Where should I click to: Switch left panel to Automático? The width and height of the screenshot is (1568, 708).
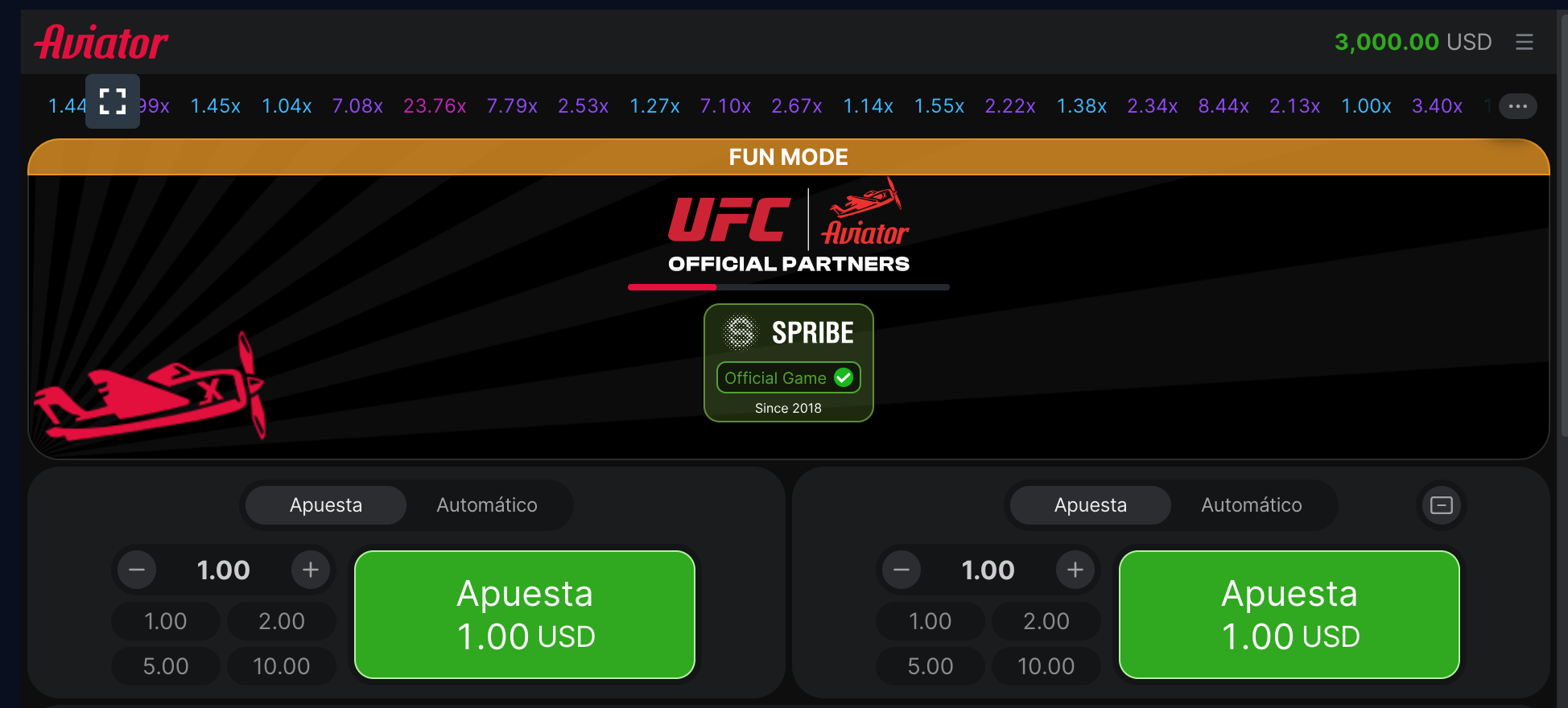486,505
